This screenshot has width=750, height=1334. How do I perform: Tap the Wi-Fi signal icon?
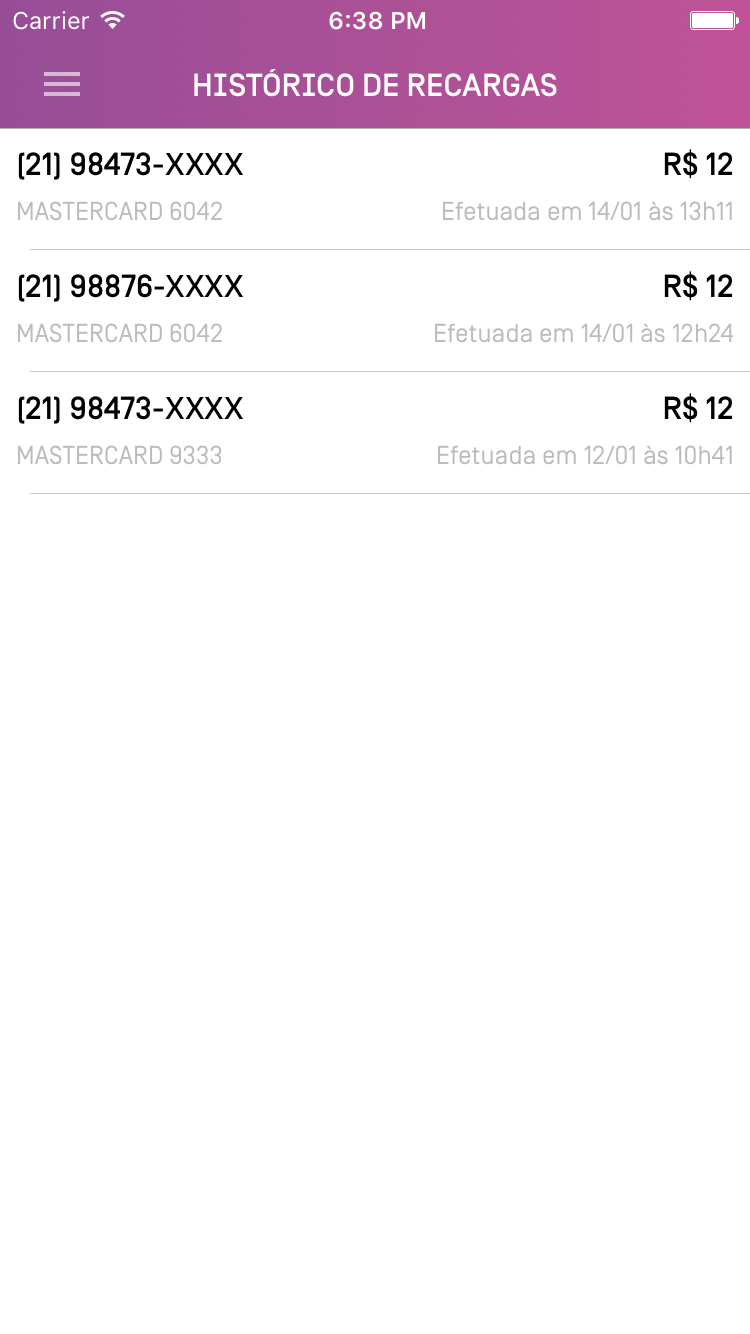(112, 19)
